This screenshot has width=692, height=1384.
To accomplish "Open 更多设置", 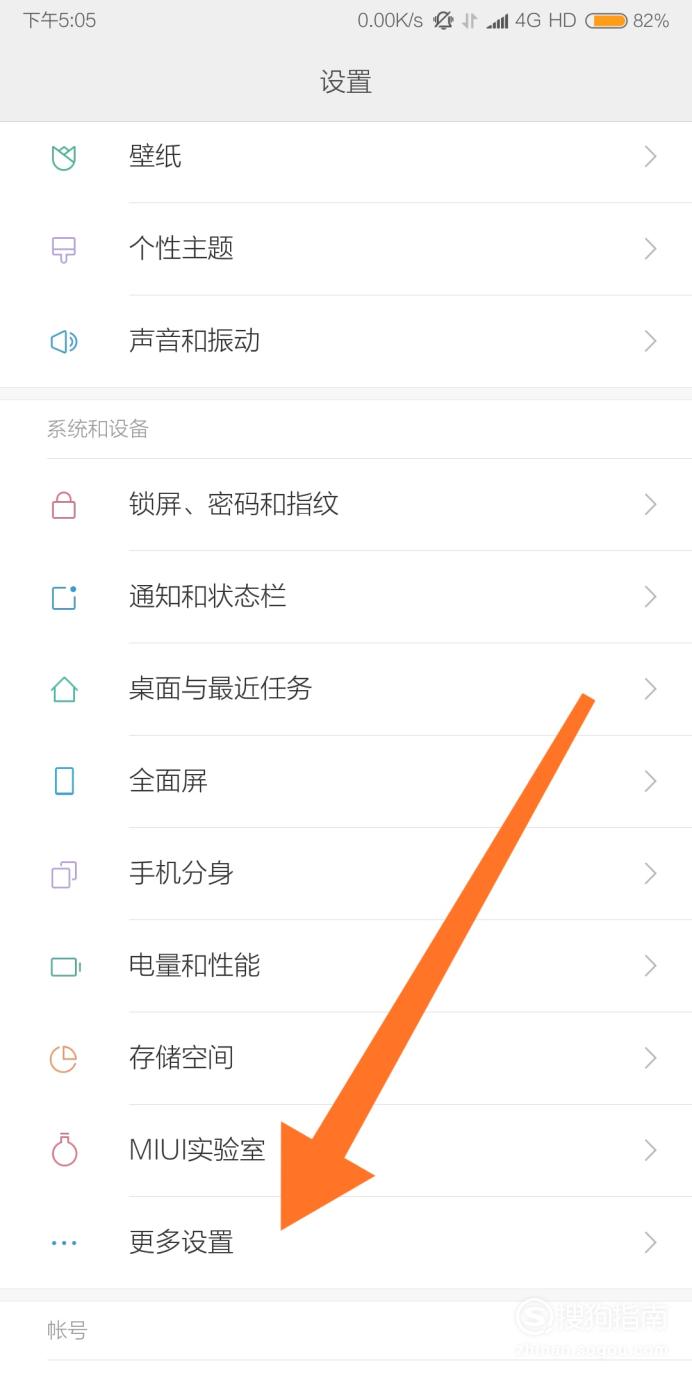I will (346, 1243).
